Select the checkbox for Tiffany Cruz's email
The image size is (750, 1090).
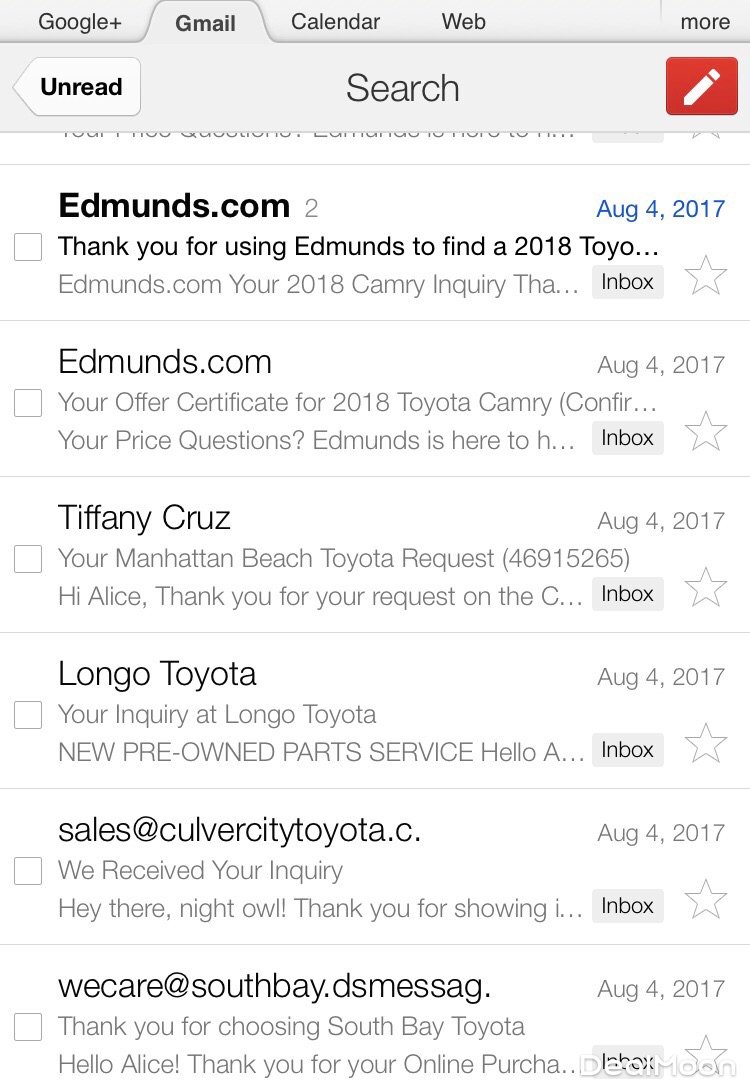(28, 559)
